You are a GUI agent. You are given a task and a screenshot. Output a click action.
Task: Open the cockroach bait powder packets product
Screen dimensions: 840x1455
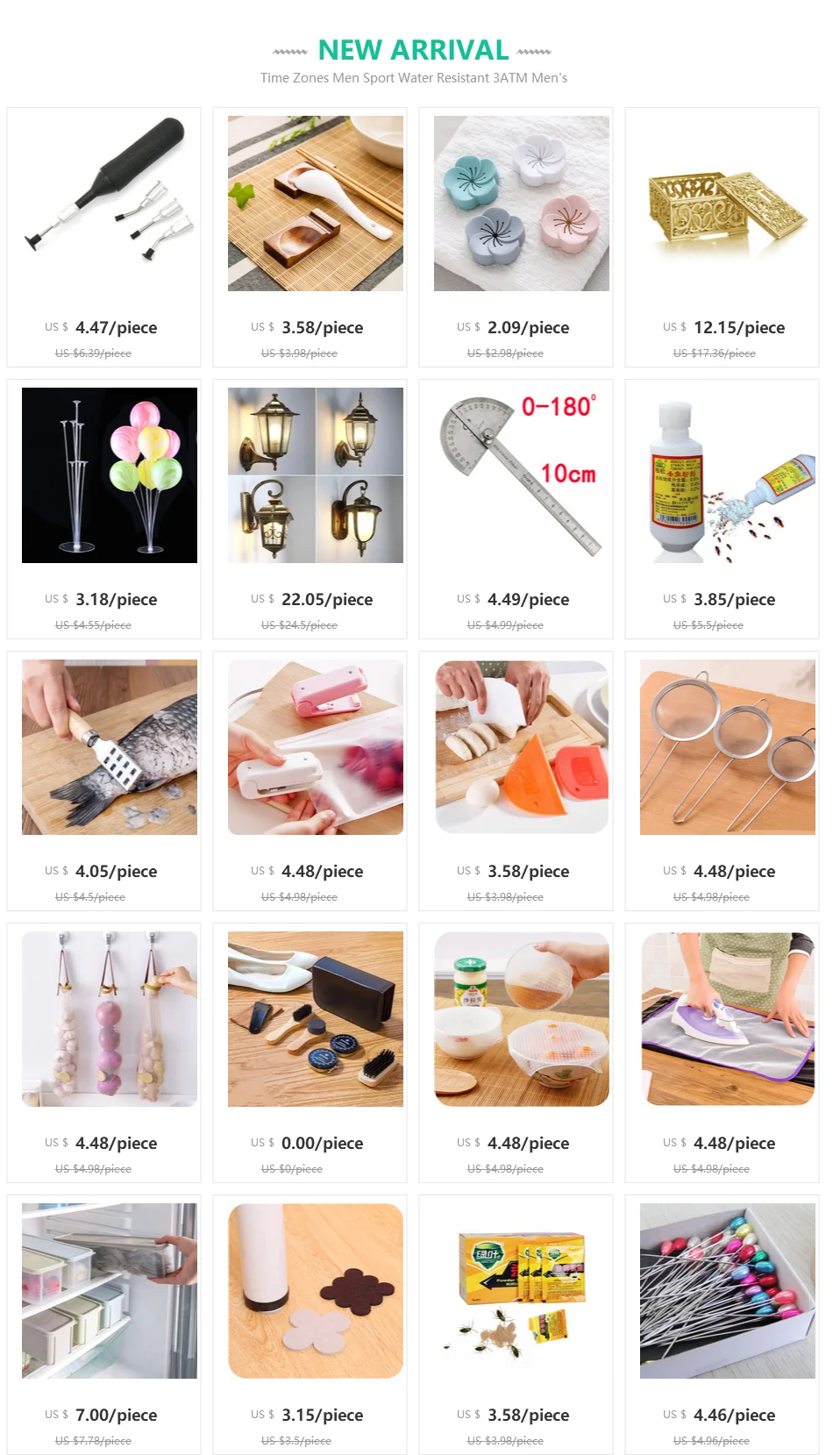coord(516,1324)
